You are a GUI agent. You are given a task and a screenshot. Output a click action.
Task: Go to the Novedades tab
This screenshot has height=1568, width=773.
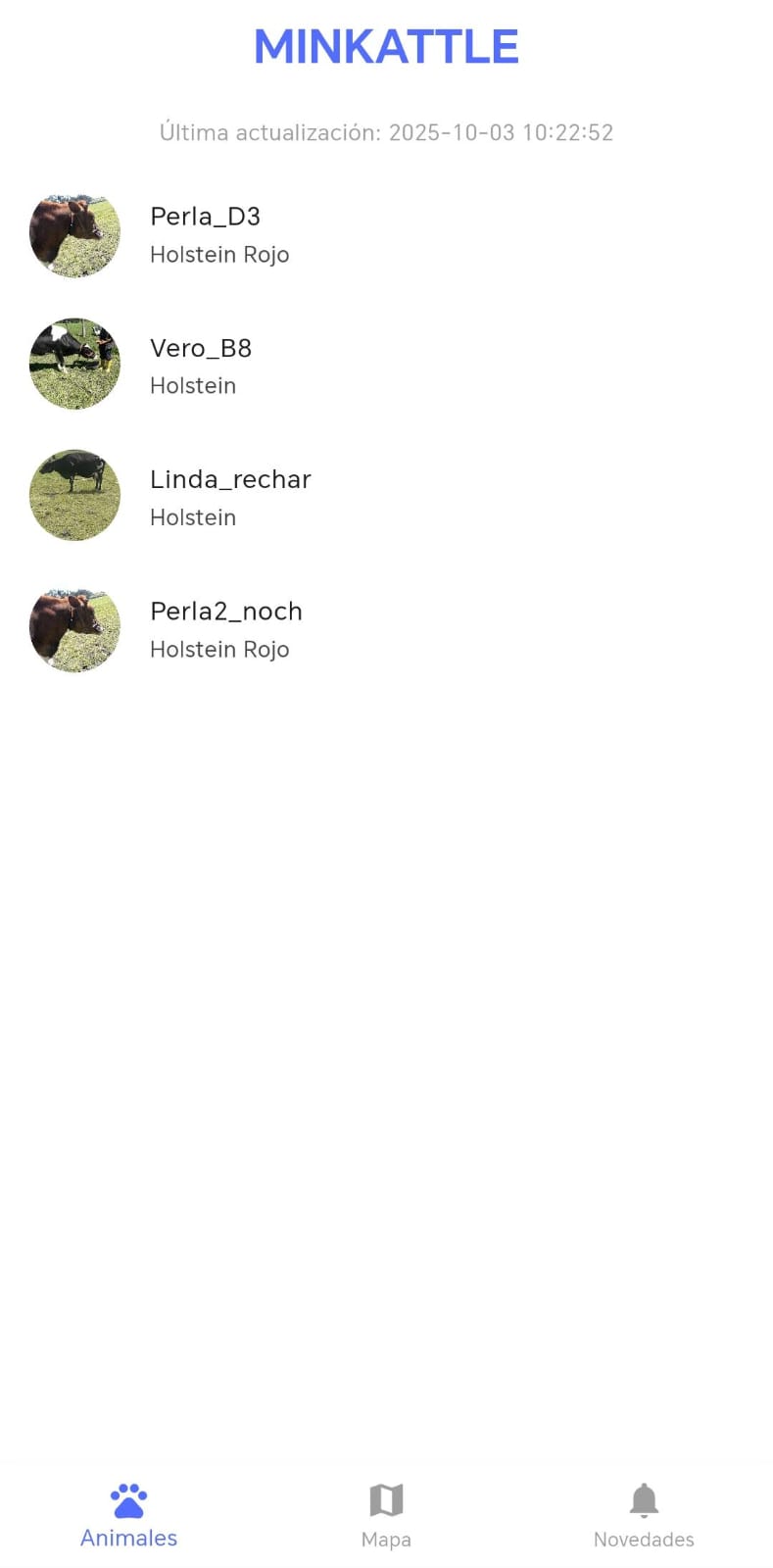coord(644,1515)
